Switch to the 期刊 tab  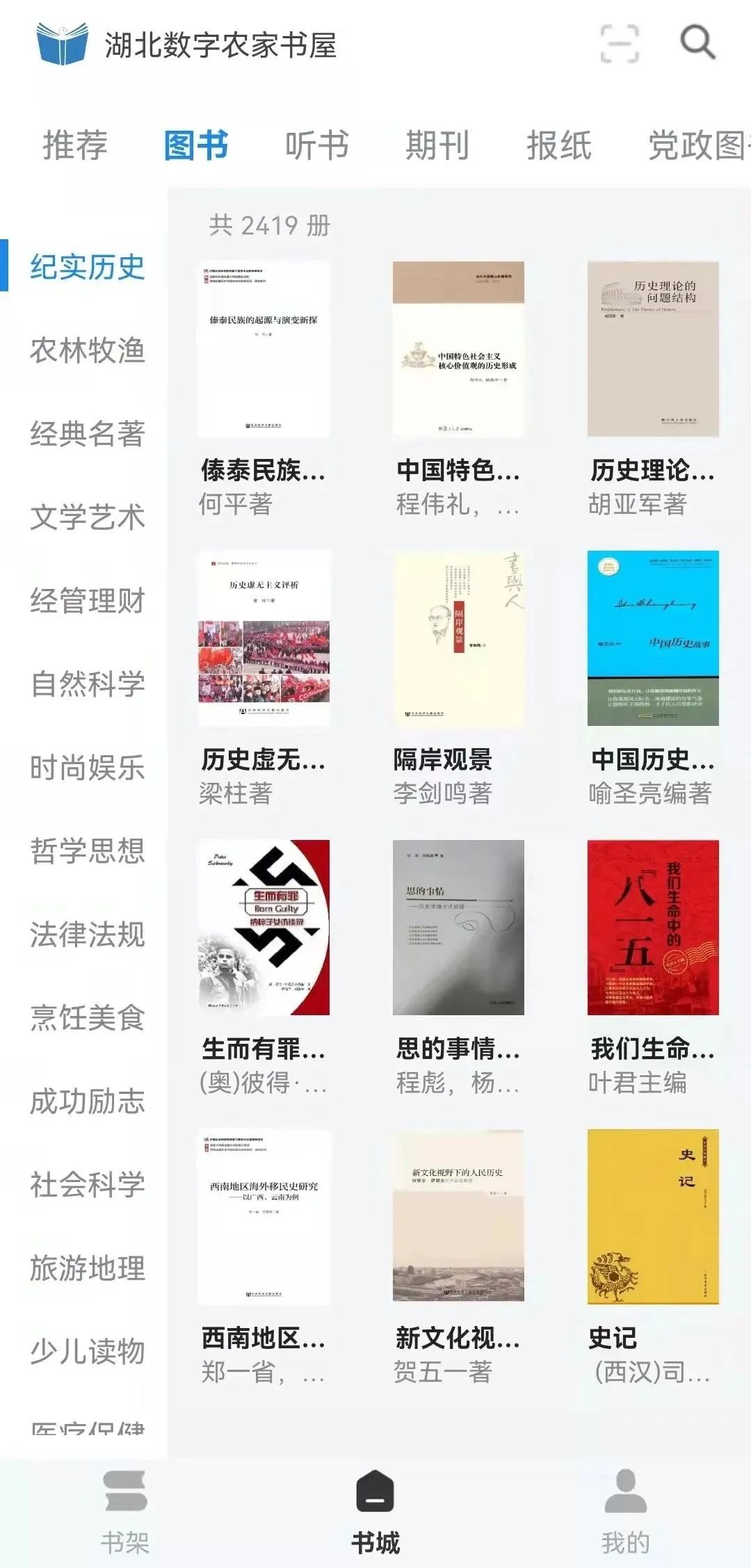point(437,146)
